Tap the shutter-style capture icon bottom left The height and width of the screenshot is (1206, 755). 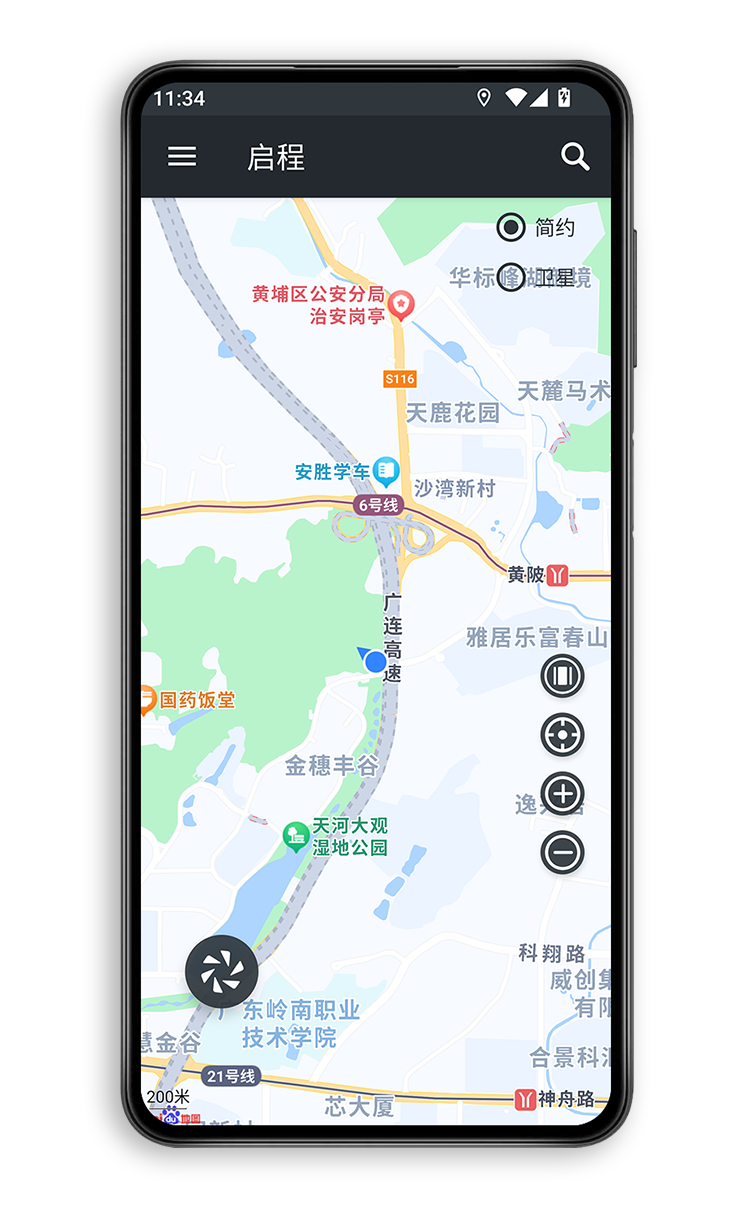(x=220, y=971)
